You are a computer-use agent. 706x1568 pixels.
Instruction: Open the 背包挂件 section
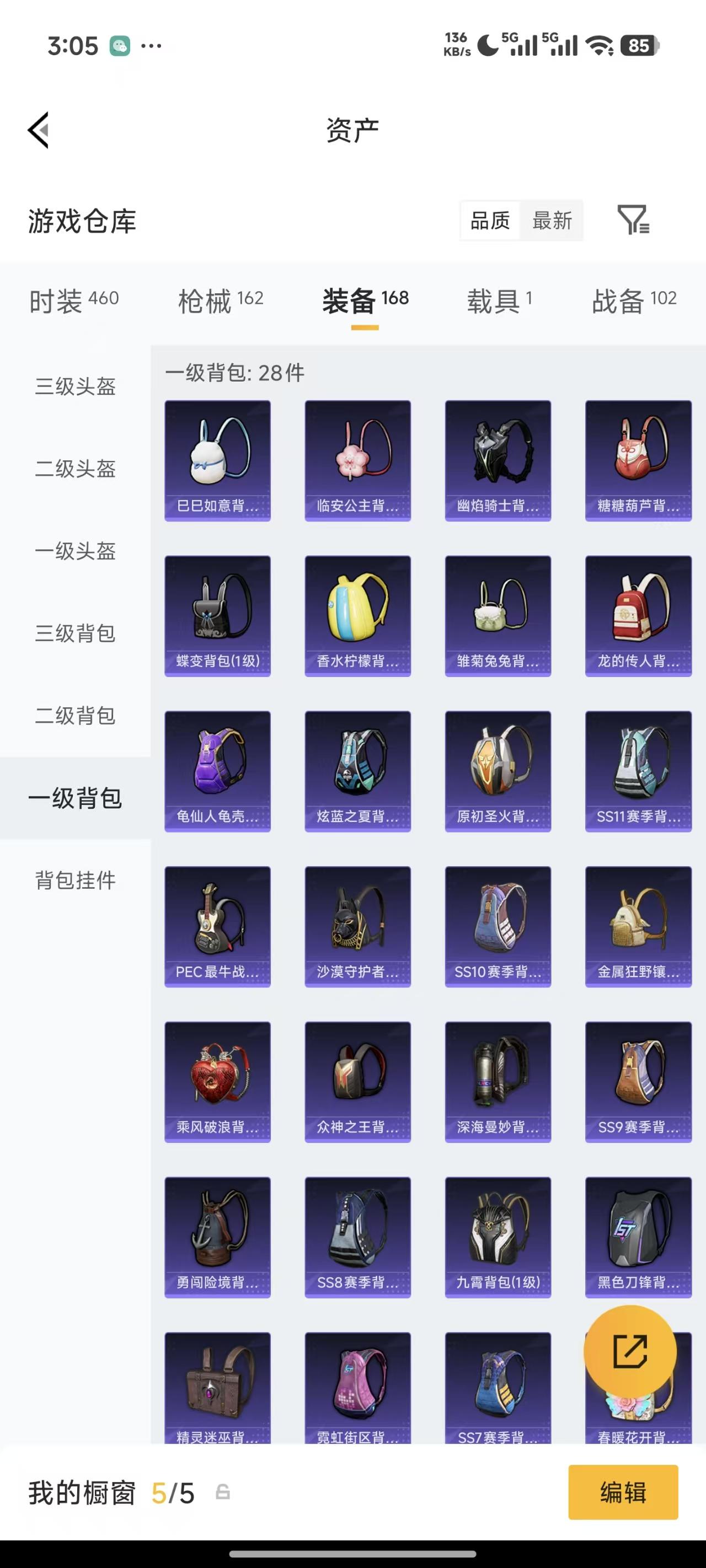tap(74, 880)
